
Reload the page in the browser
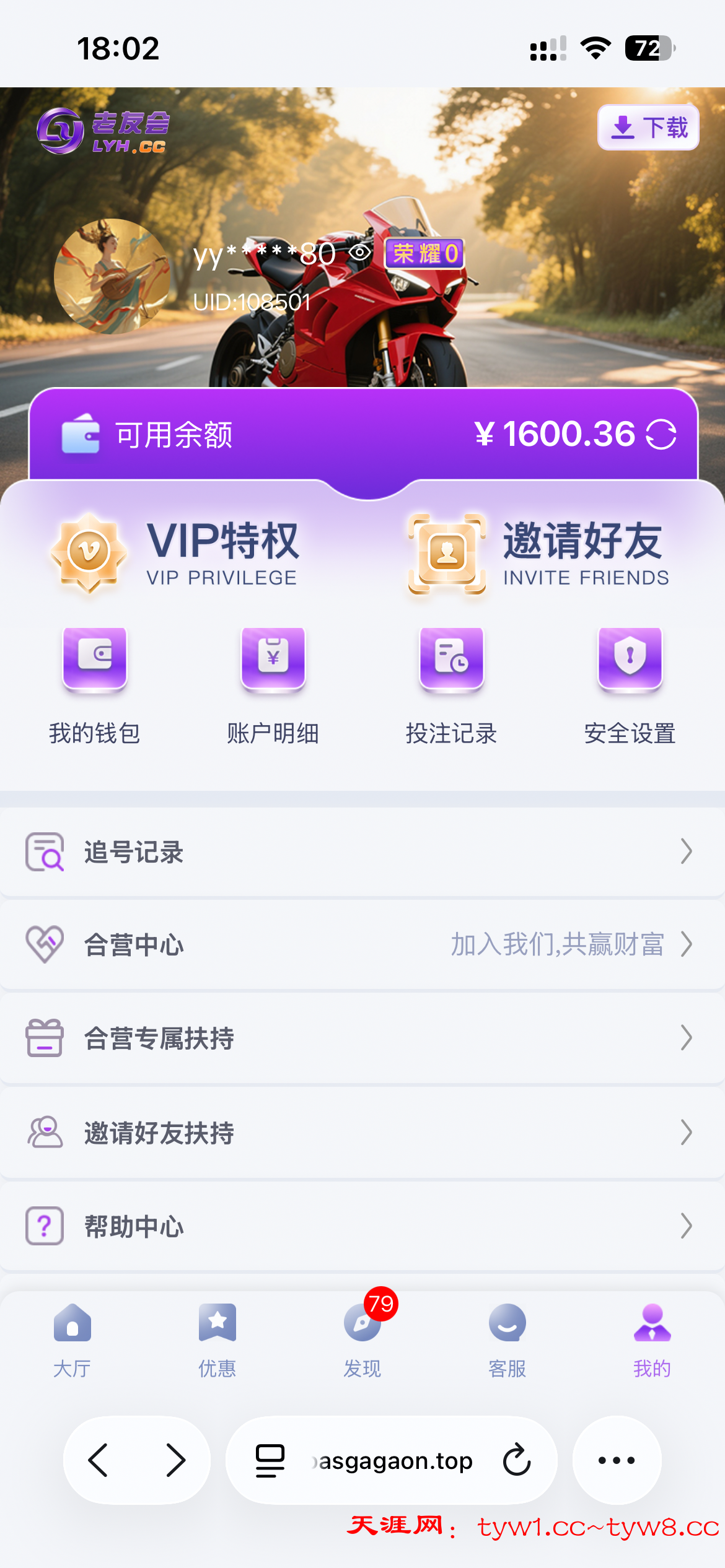pyautogui.click(x=517, y=1460)
